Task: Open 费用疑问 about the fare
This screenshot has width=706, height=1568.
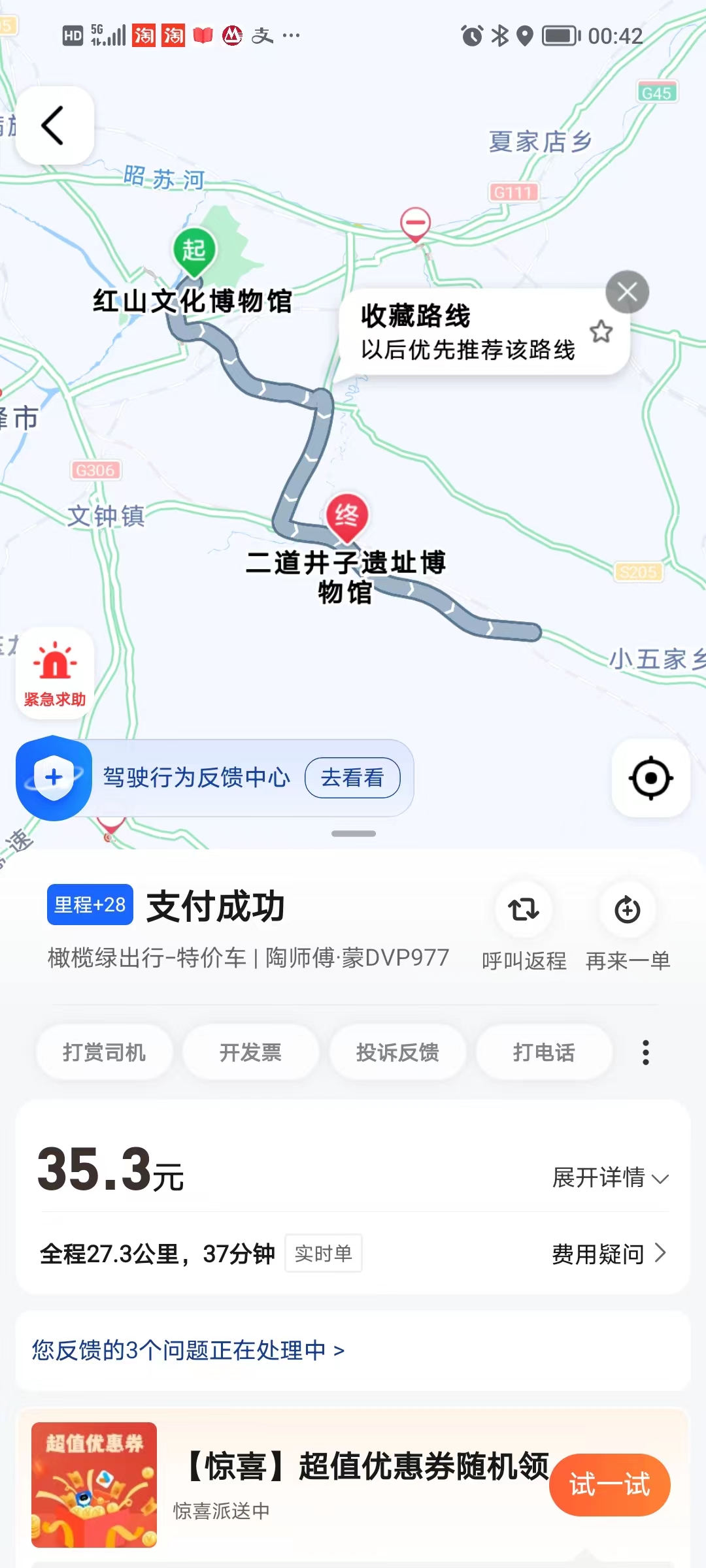Action: click(x=609, y=1254)
